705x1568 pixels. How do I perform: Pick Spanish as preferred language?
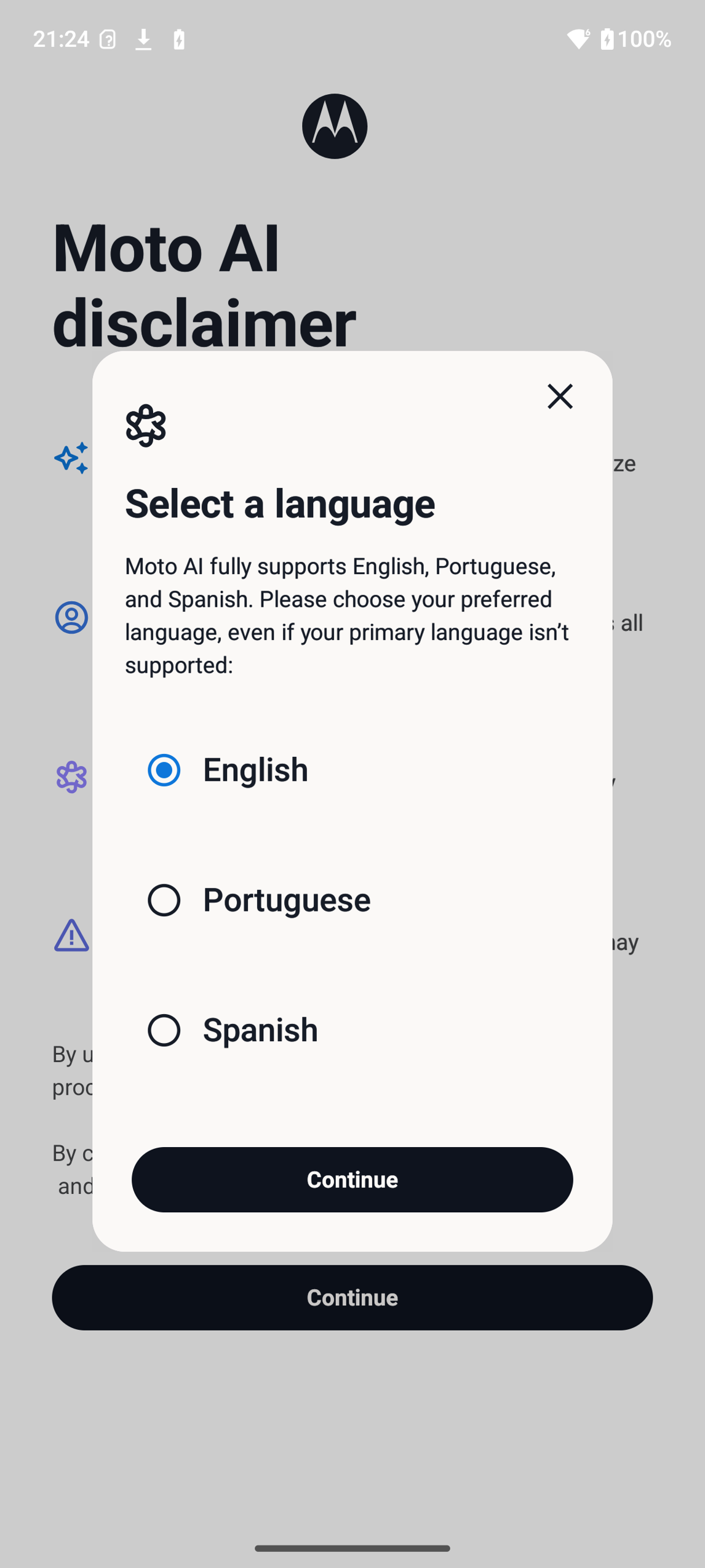click(x=164, y=1030)
